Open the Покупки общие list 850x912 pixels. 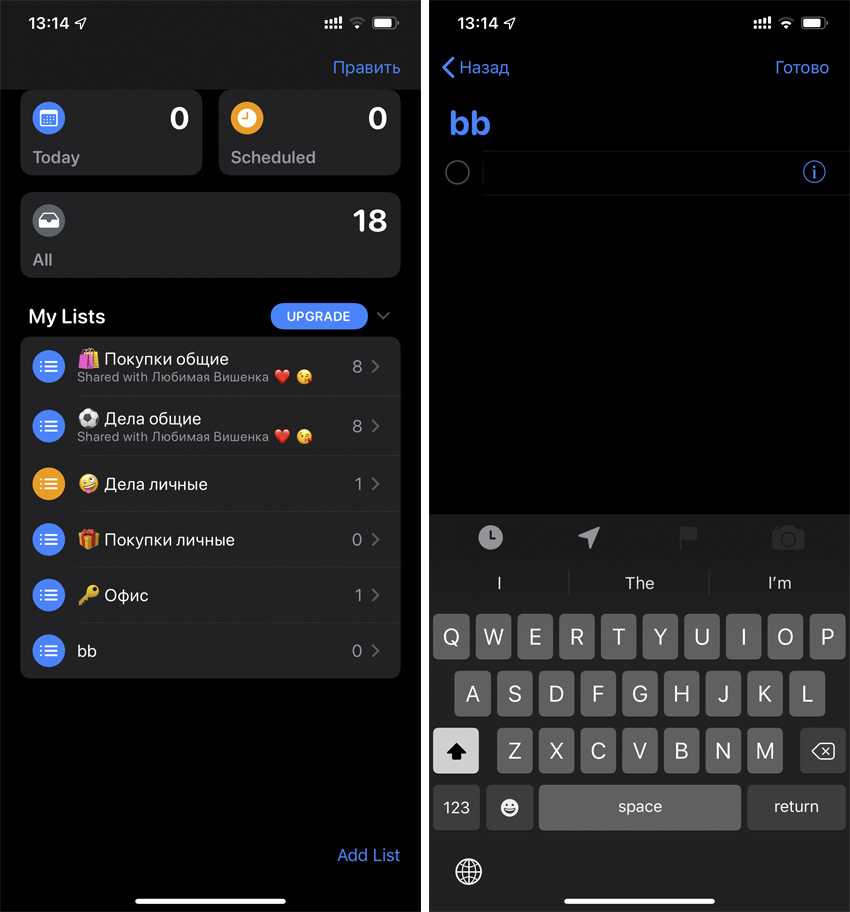[210, 367]
